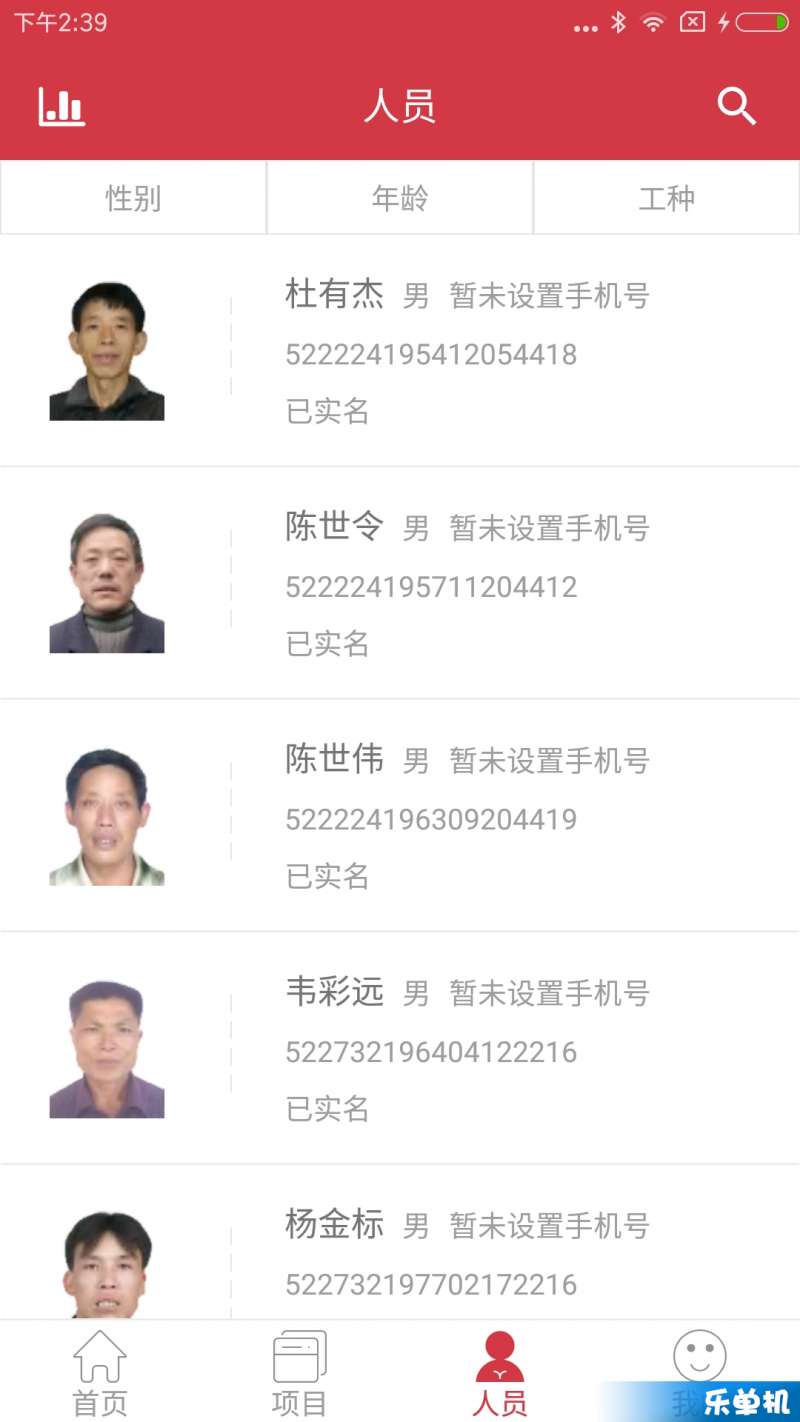Image resolution: width=800 pixels, height=1422 pixels.
Task: Switch to the 项目 tab
Action: pyautogui.click(x=300, y=1372)
